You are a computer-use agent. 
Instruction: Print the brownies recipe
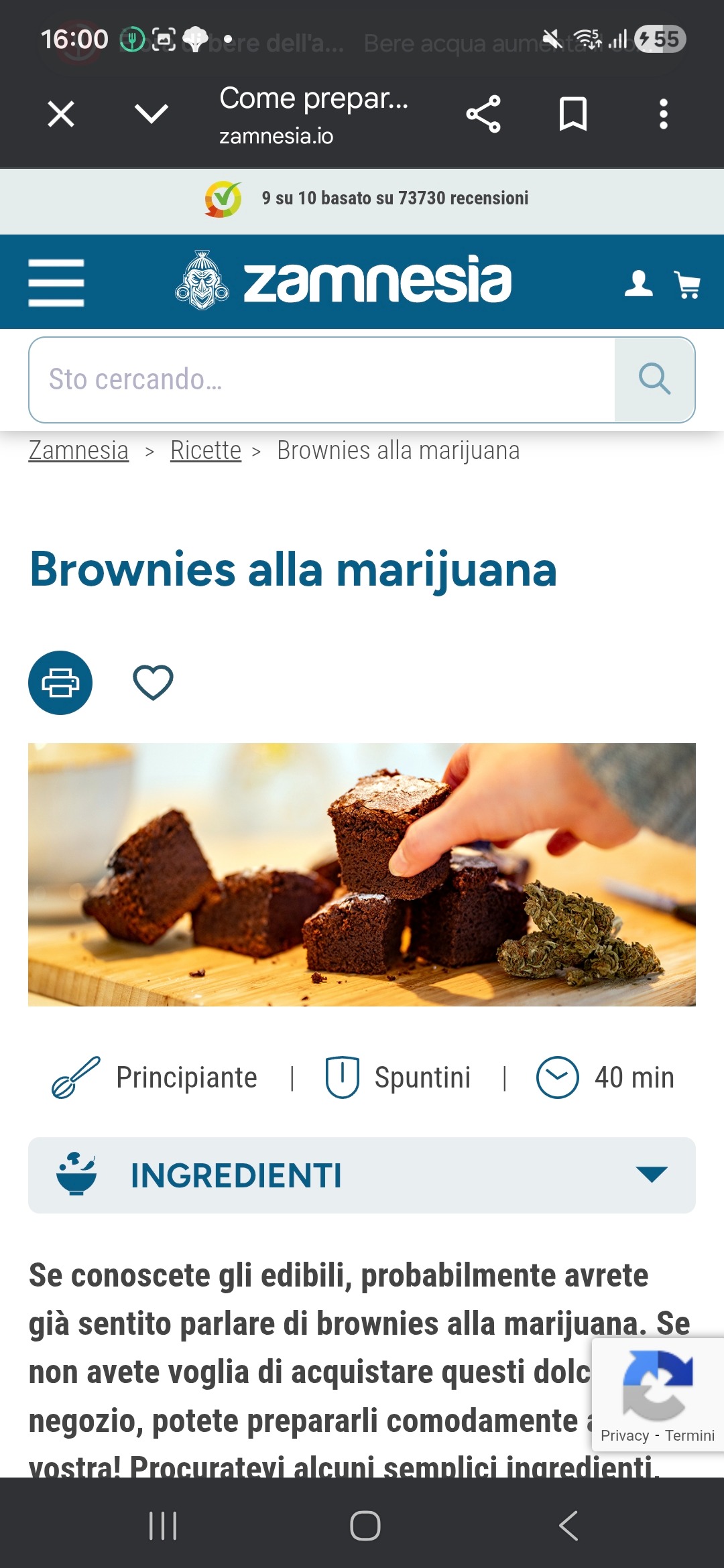tap(60, 683)
